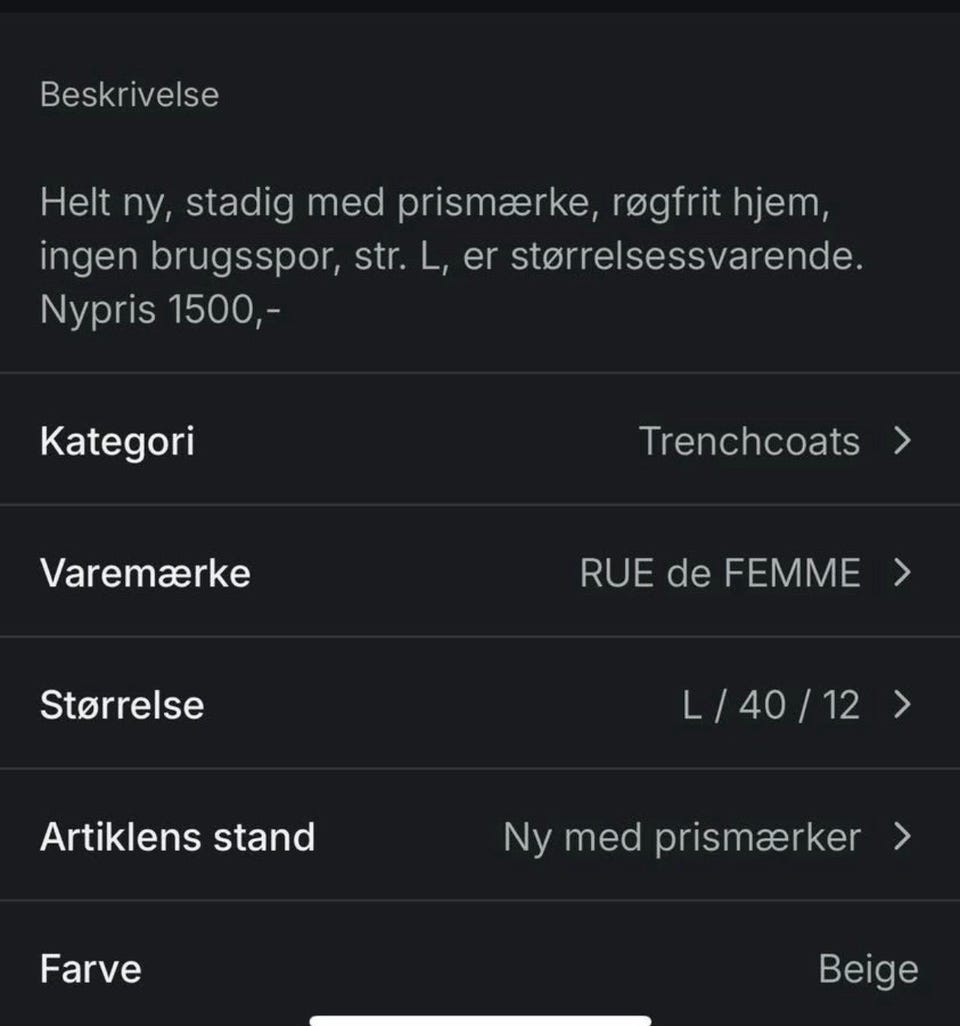Tap the Kategori row label
Viewport: 960px width, 1026px height.
[x=116, y=441]
